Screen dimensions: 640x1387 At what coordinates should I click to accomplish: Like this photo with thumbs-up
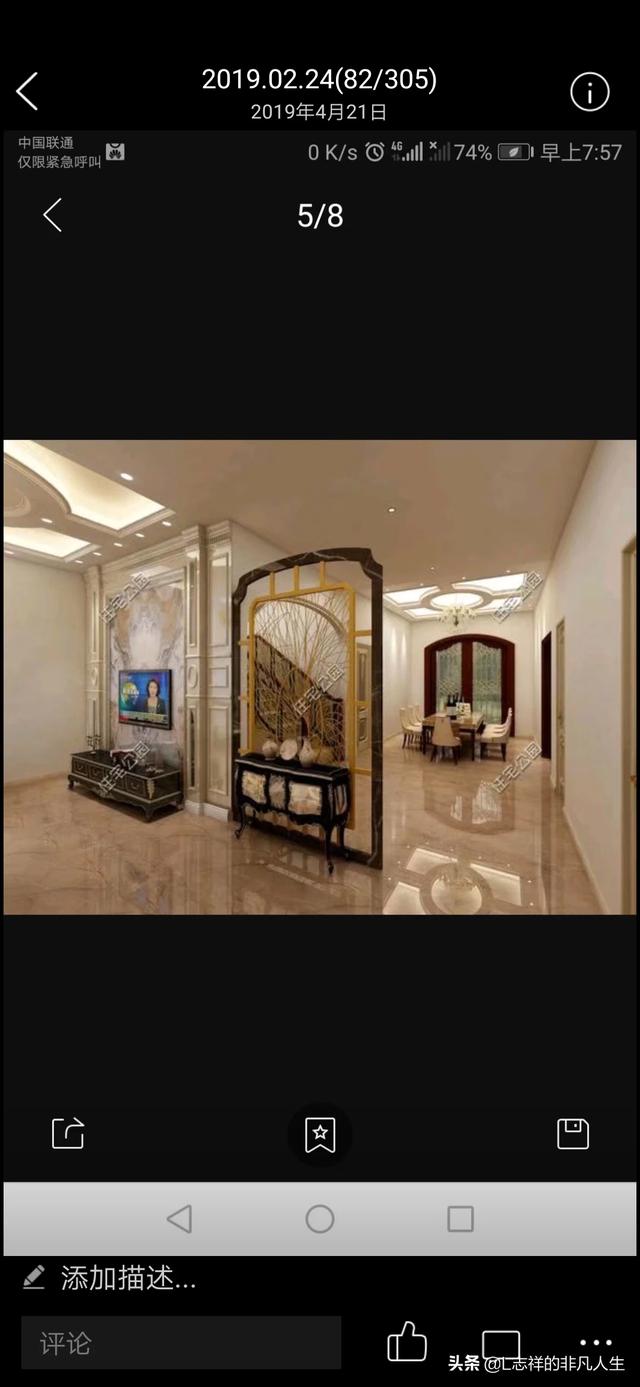(406, 1341)
